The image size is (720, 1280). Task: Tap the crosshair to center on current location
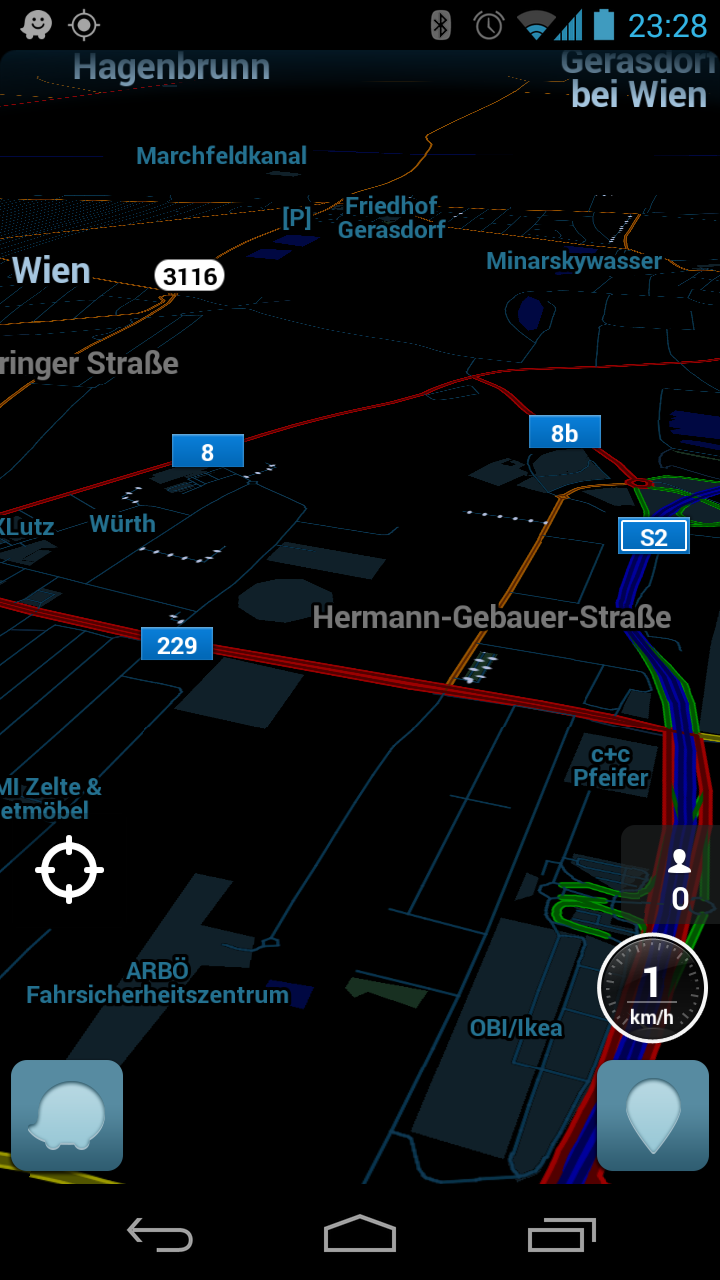click(x=68, y=869)
